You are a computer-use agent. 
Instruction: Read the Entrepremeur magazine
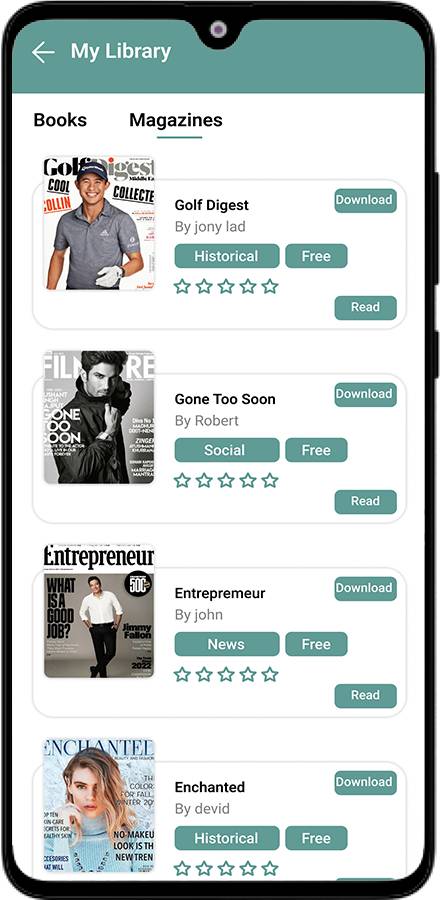pyautogui.click(x=365, y=696)
